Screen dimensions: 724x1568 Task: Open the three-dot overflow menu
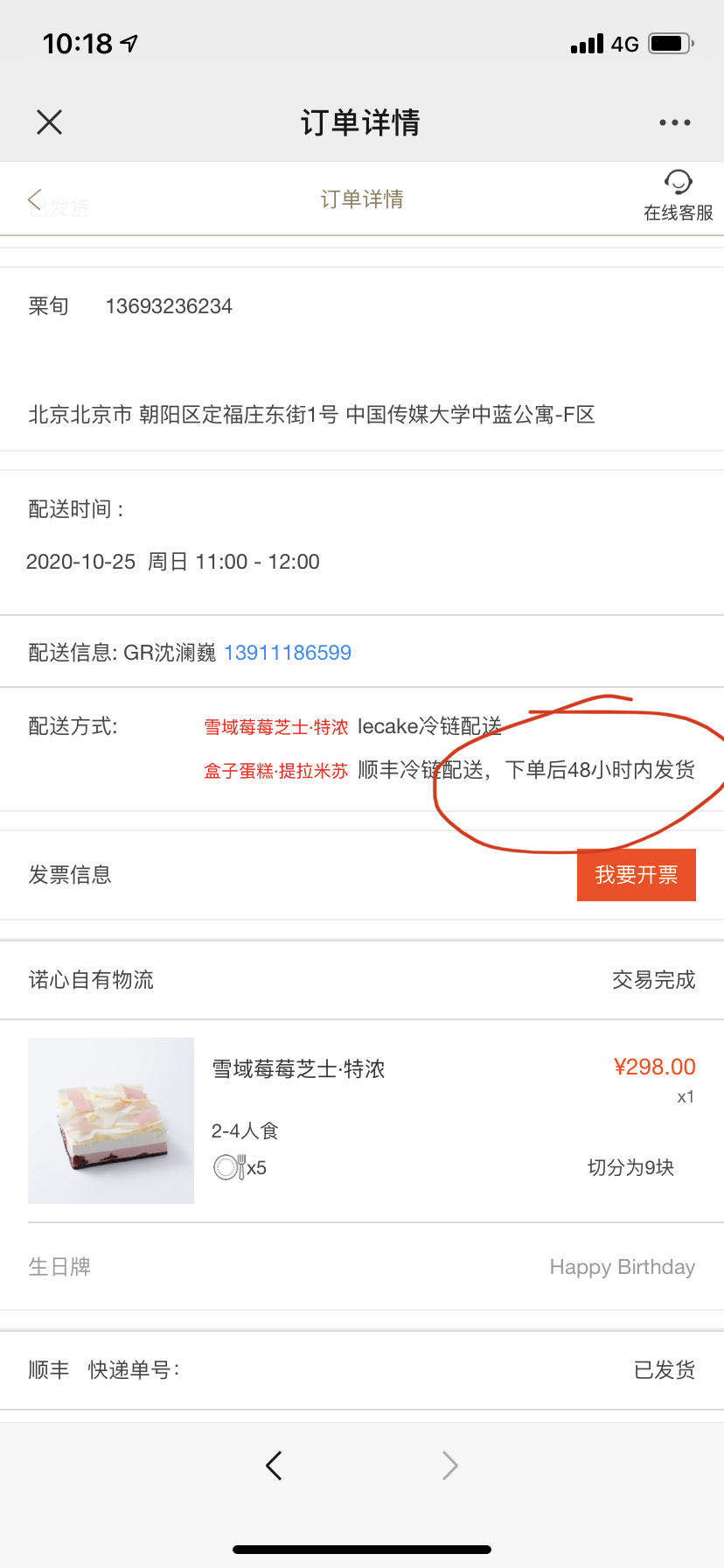tap(674, 122)
